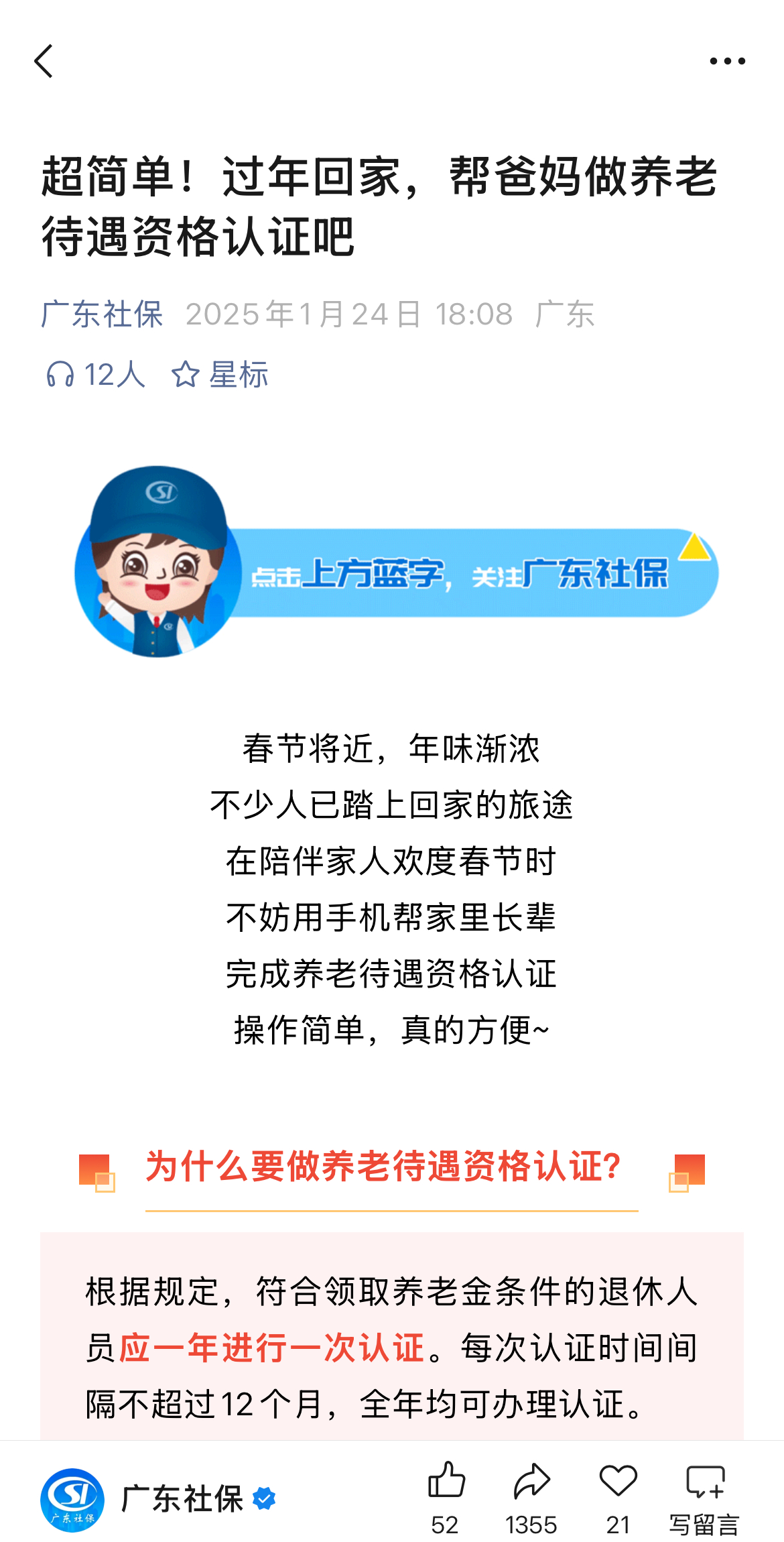Write a comment via 写留言
This screenshot has width=784, height=1542.
click(704, 1496)
